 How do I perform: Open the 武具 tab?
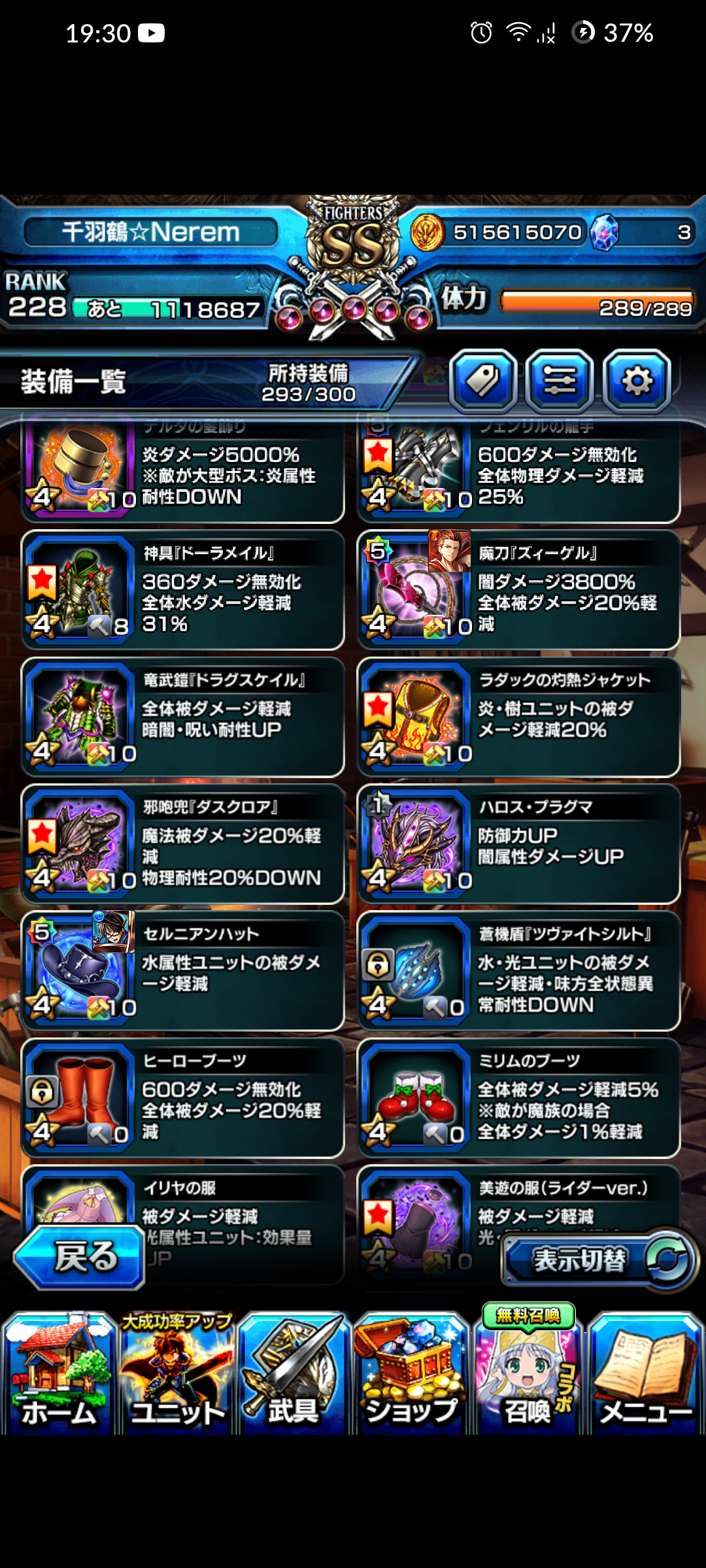point(294,1373)
